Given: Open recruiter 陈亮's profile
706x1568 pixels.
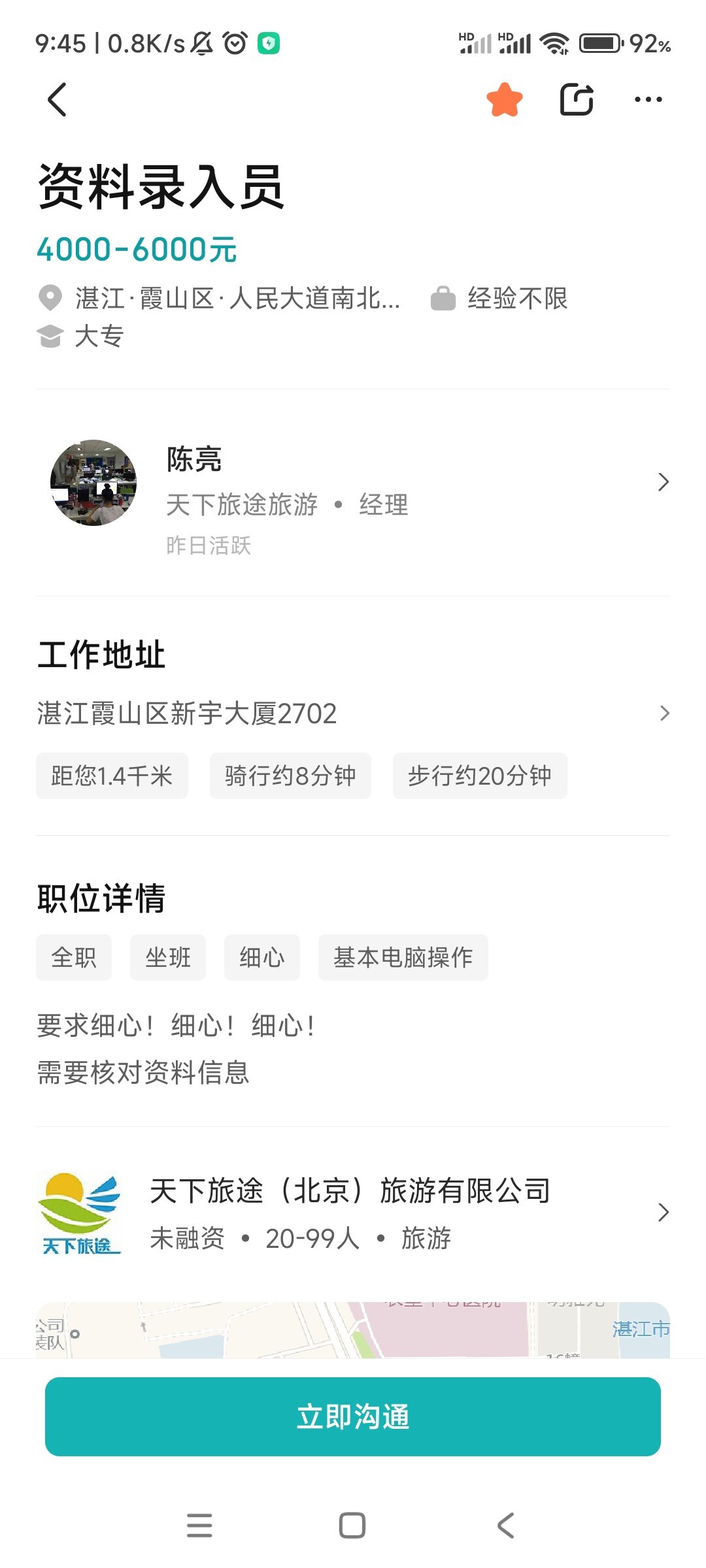Looking at the screenshot, I should (x=353, y=483).
